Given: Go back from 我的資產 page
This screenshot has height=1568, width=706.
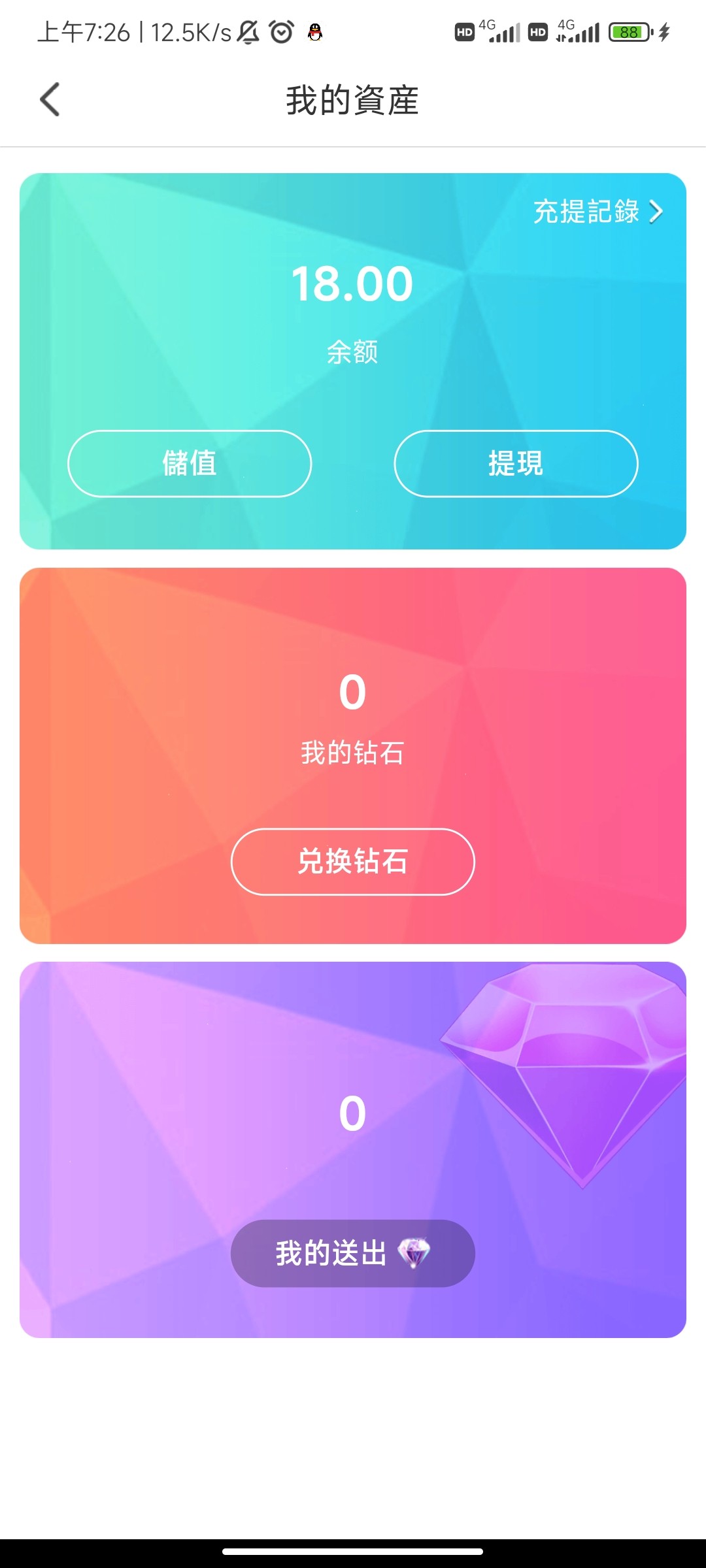Looking at the screenshot, I should tap(50, 100).
